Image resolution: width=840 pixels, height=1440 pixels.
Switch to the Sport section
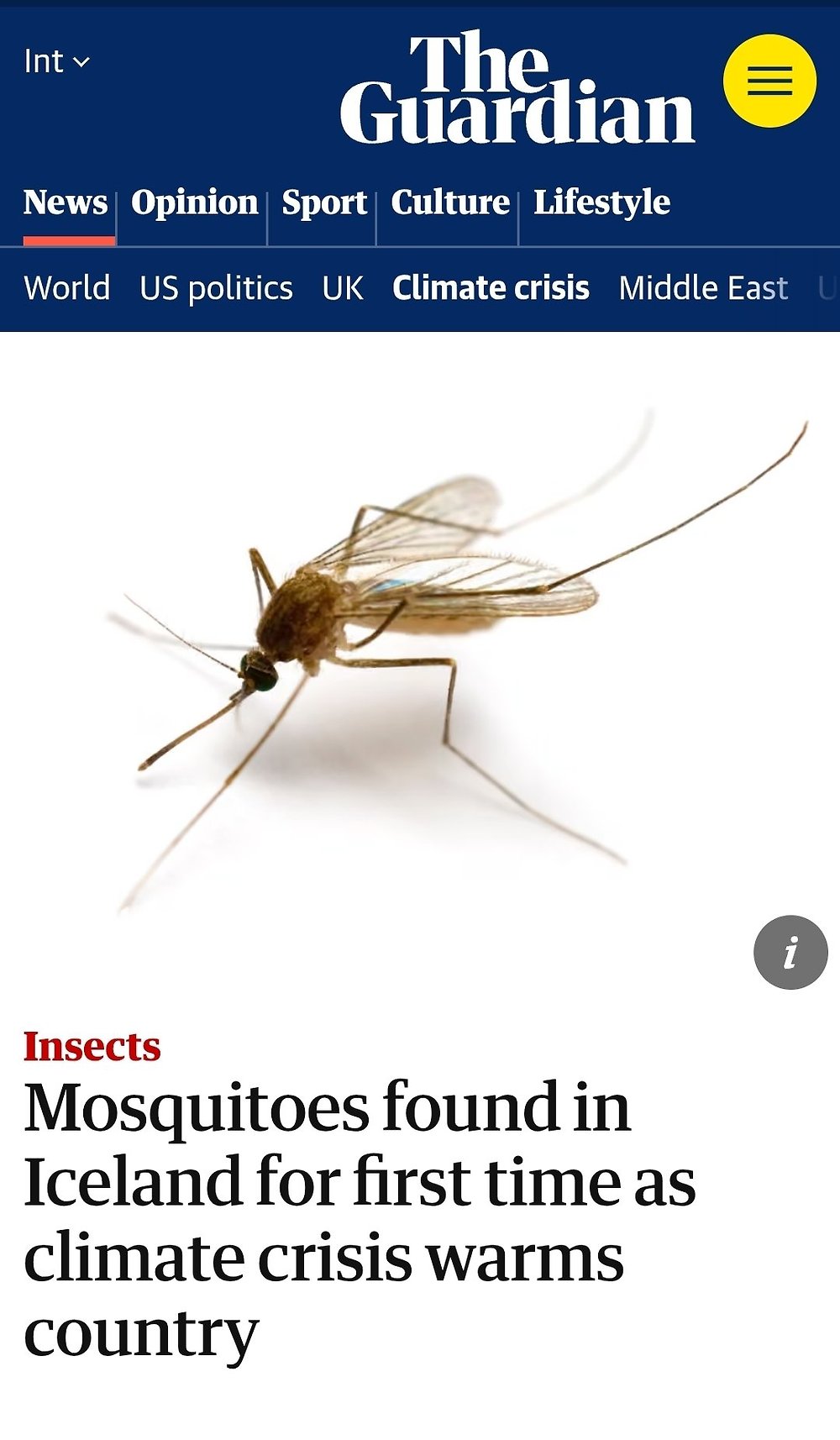pyautogui.click(x=324, y=202)
